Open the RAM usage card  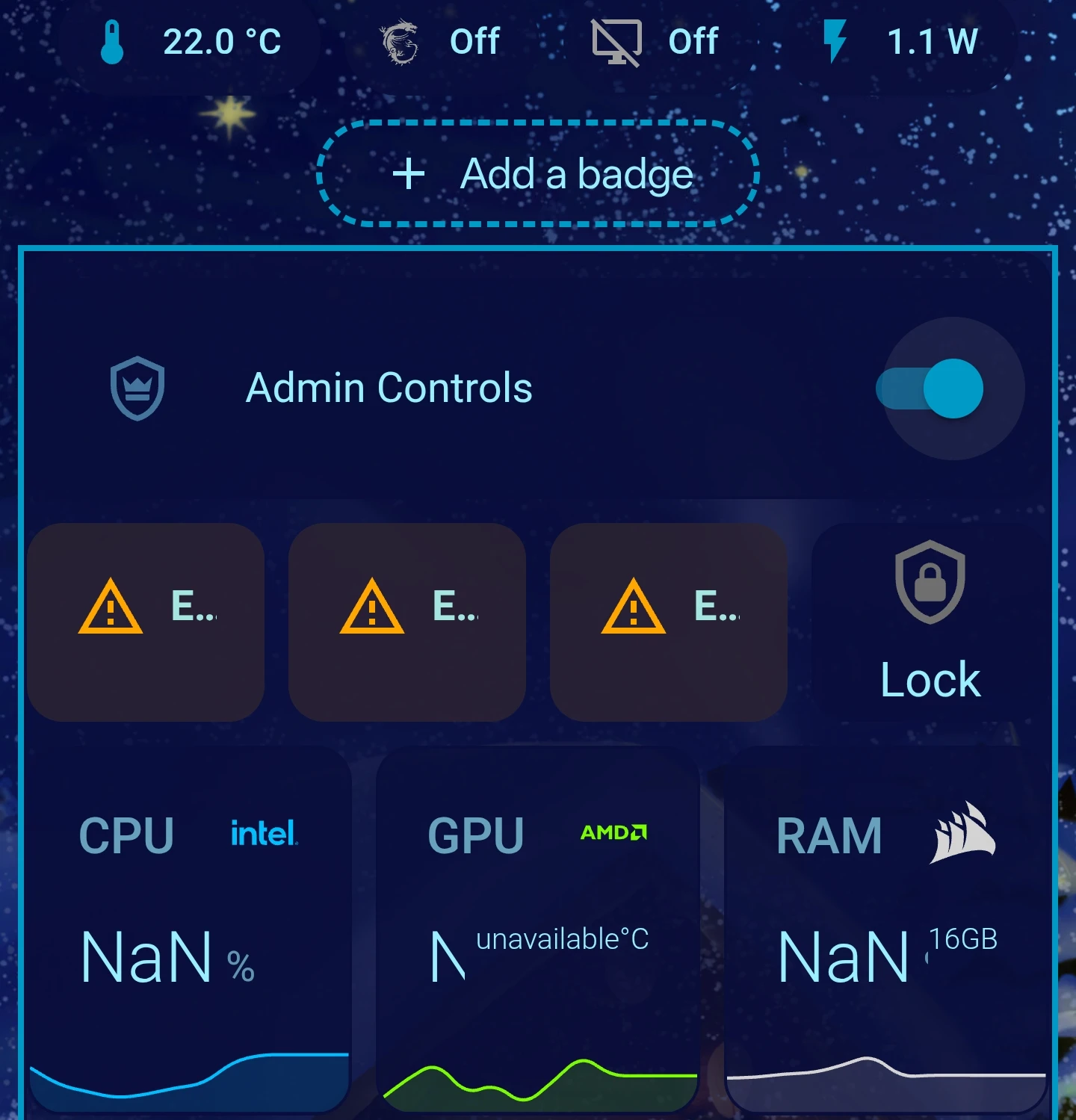tap(886, 930)
